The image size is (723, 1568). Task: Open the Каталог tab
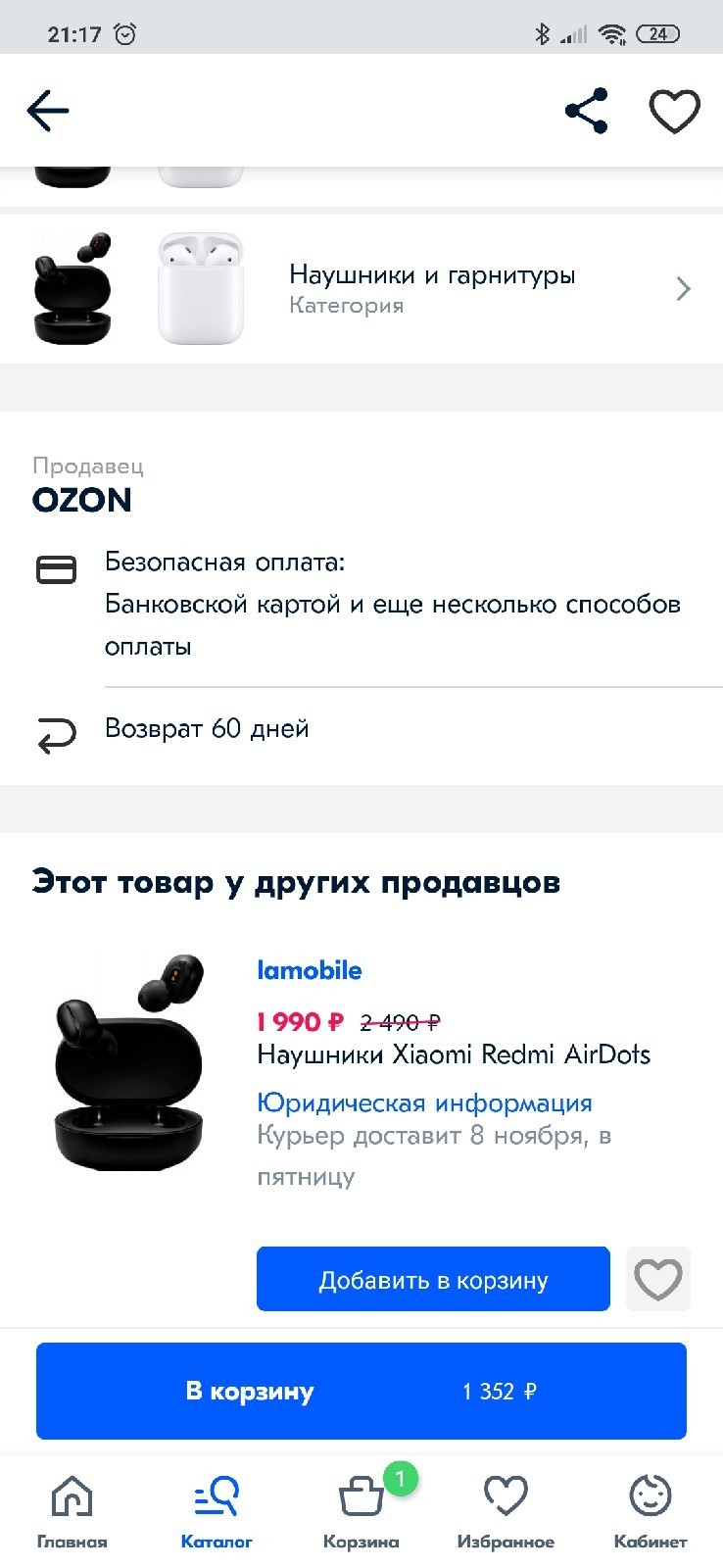click(217, 1511)
